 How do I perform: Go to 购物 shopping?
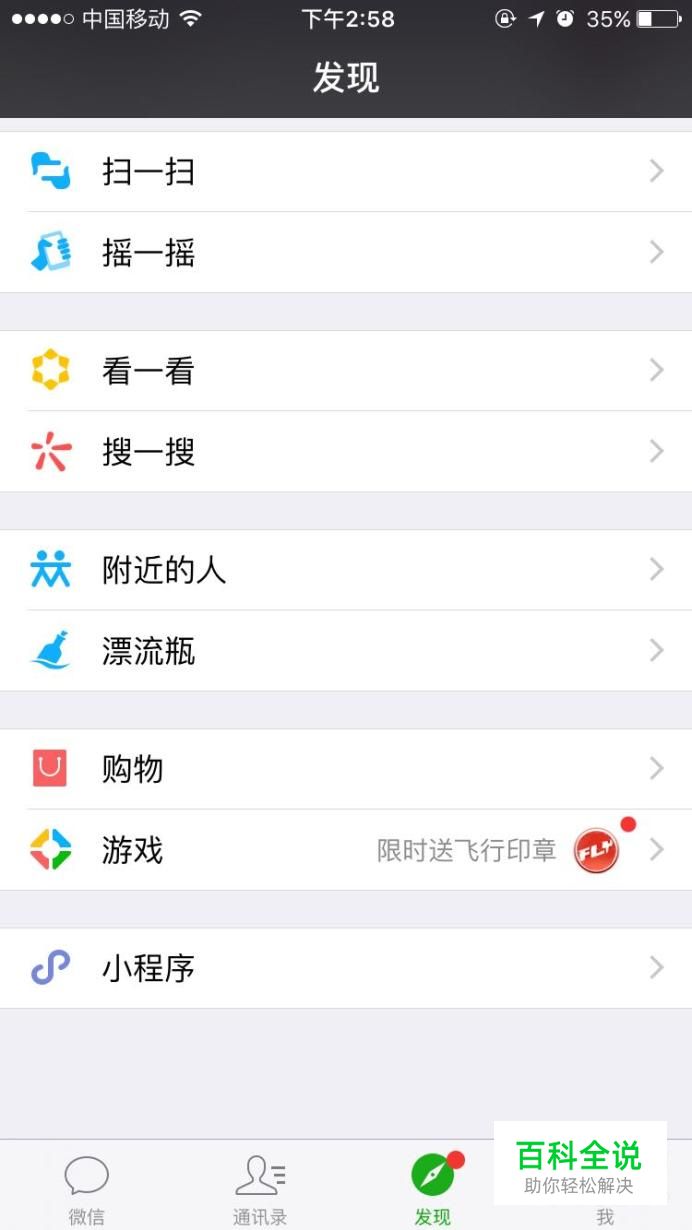click(x=346, y=769)
